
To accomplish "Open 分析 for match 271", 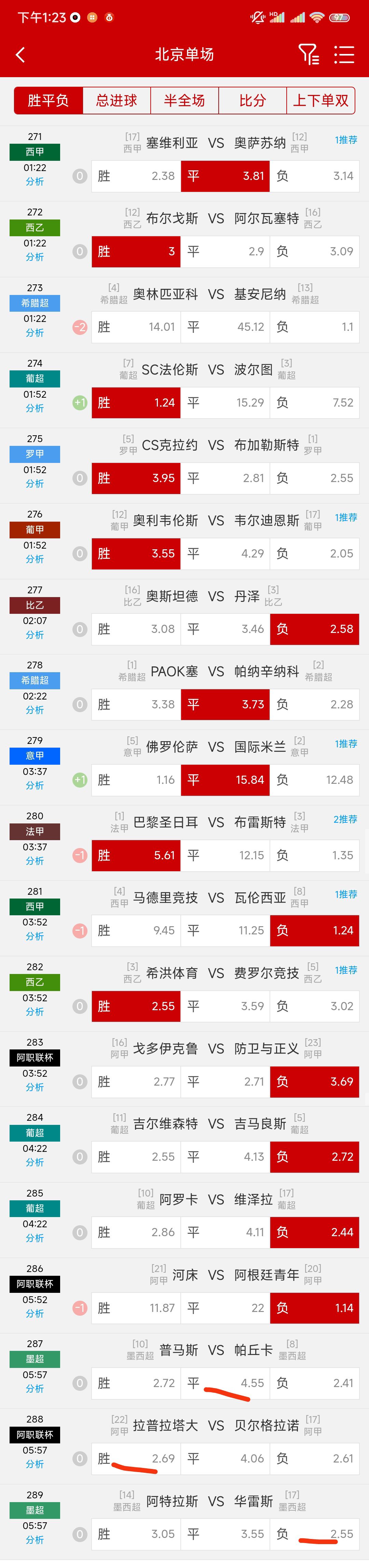I will coord(35,181).
